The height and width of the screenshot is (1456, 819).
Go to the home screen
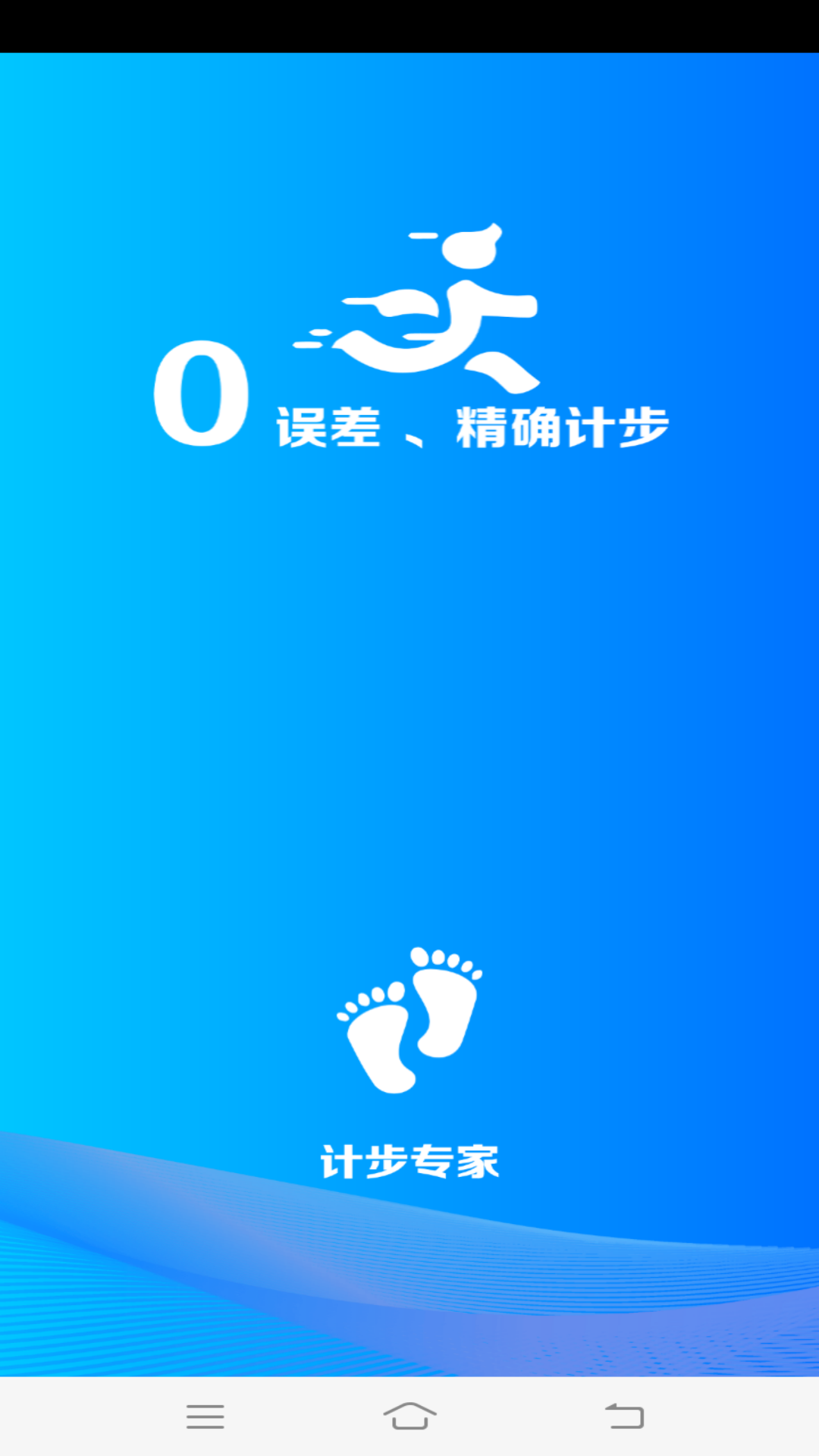coord(409,1416)
